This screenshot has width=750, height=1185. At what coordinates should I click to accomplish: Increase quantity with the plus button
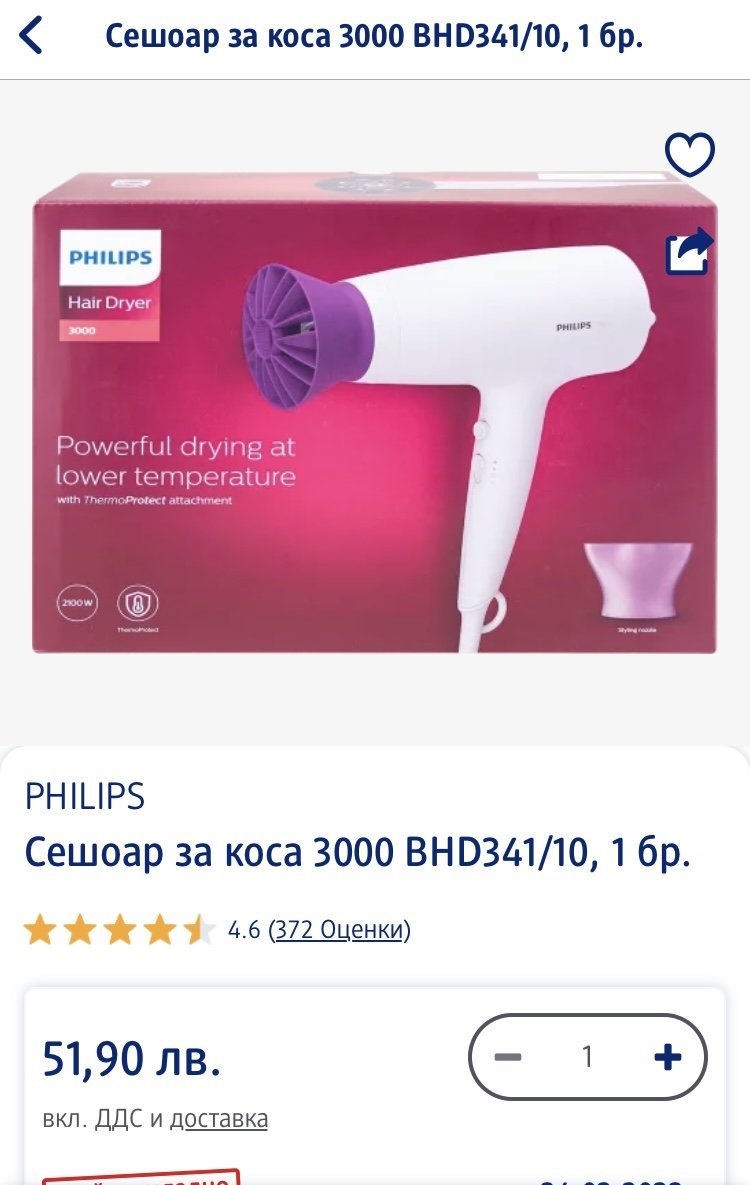click(x=667, y=1057)
